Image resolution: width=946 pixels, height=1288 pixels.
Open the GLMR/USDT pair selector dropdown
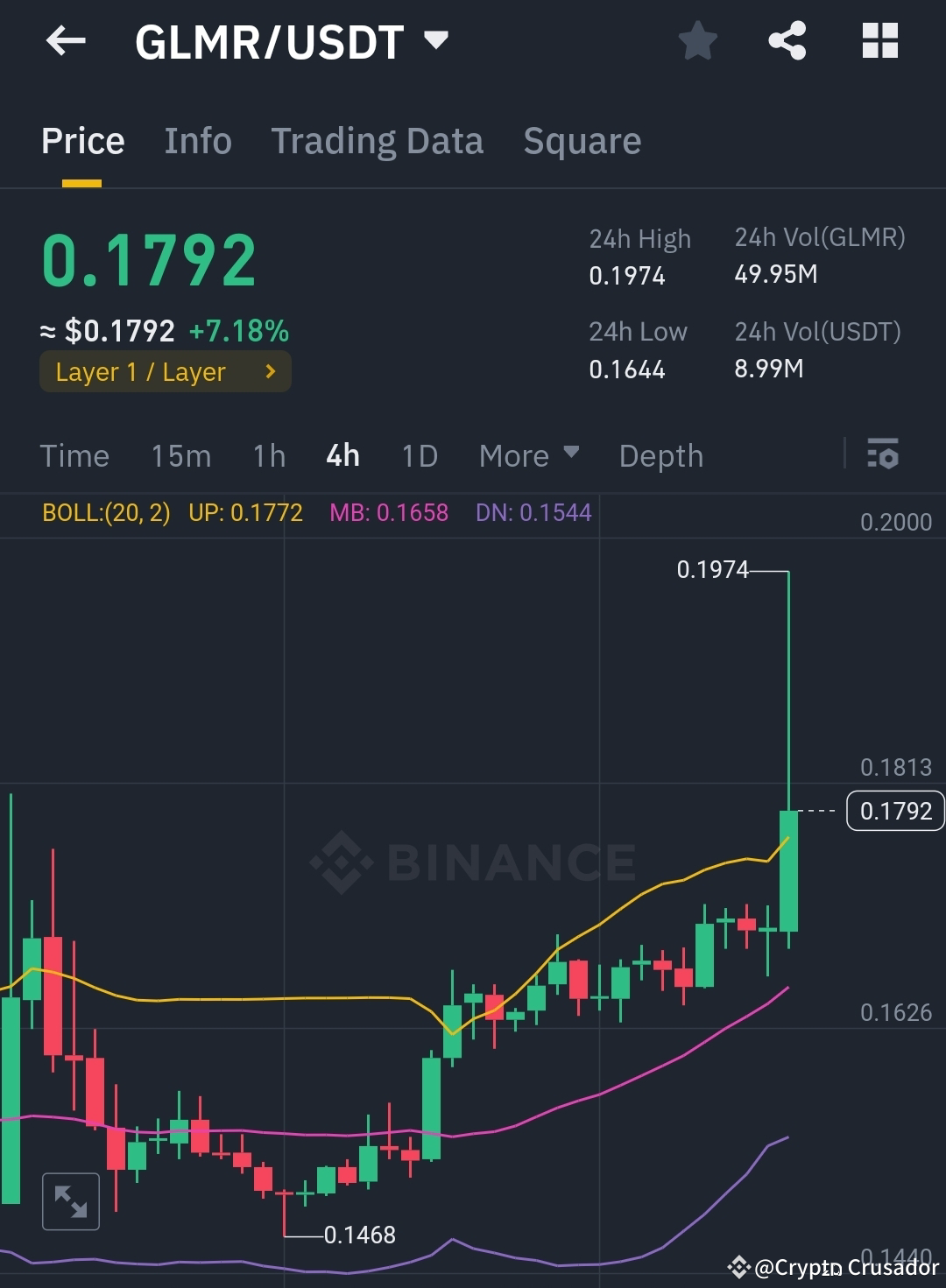(435, 39)
